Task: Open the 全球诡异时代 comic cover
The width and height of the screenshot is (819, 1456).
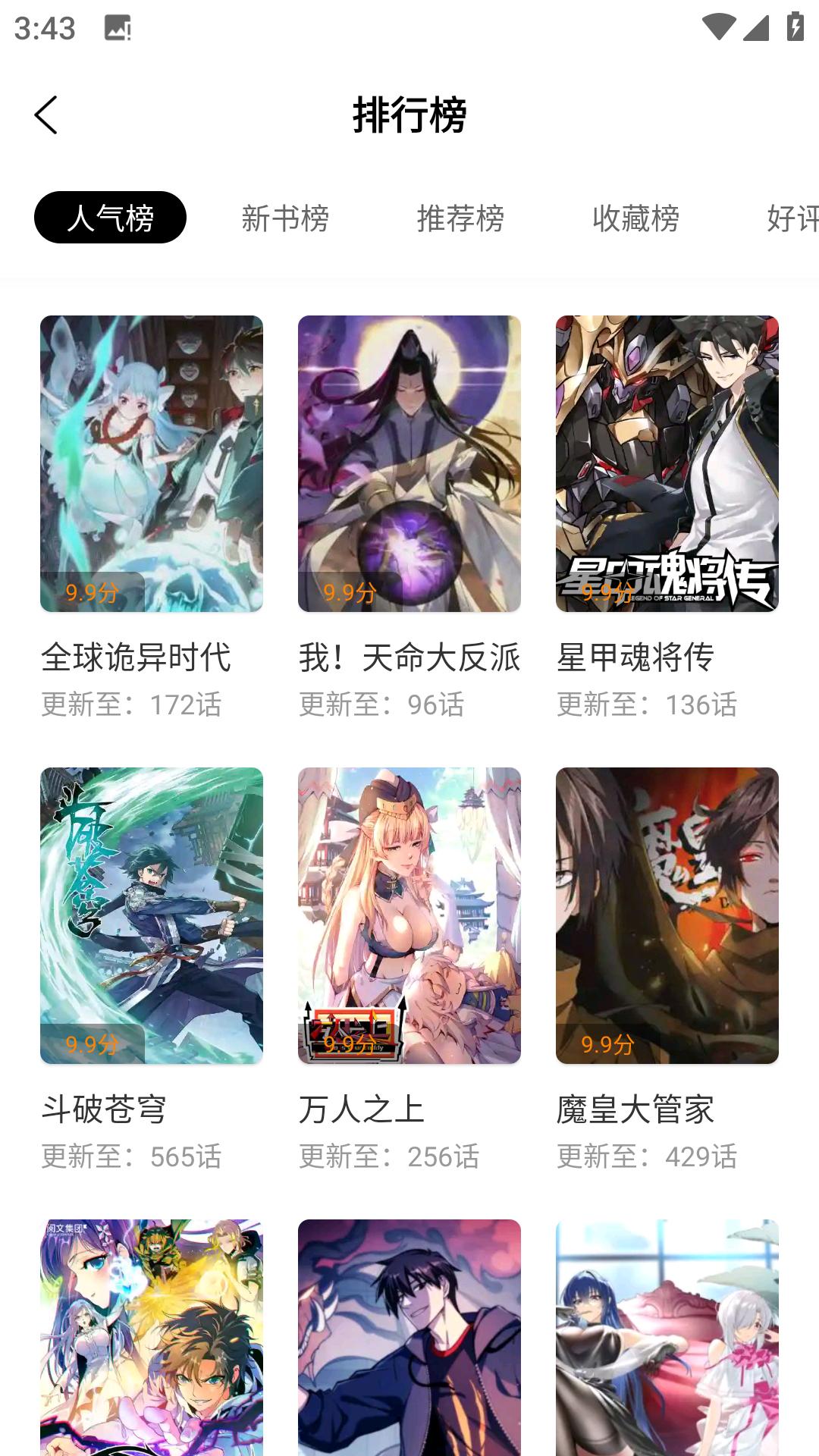Action: pos(152,463)
